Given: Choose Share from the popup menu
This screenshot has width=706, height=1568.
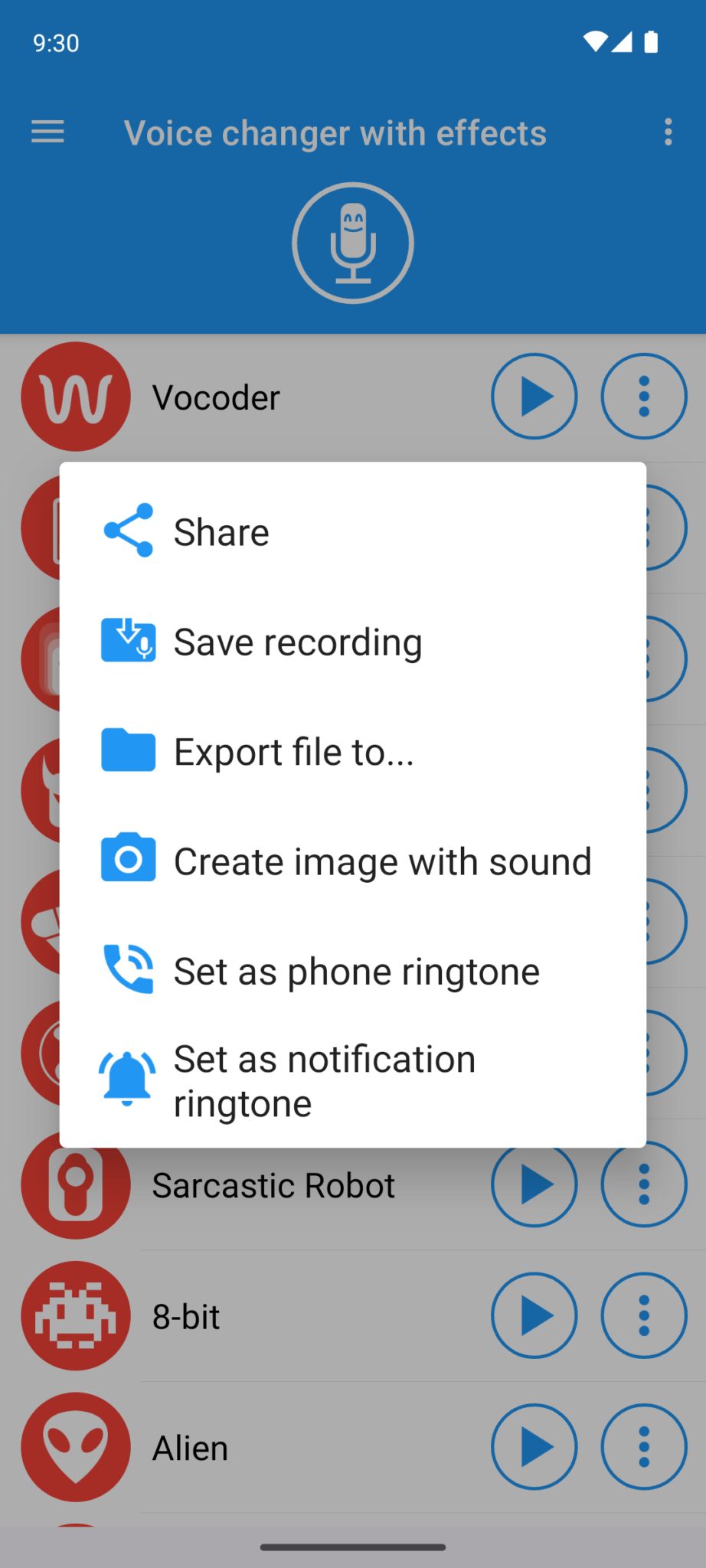Looking at the screenshot, I should 221,531.
